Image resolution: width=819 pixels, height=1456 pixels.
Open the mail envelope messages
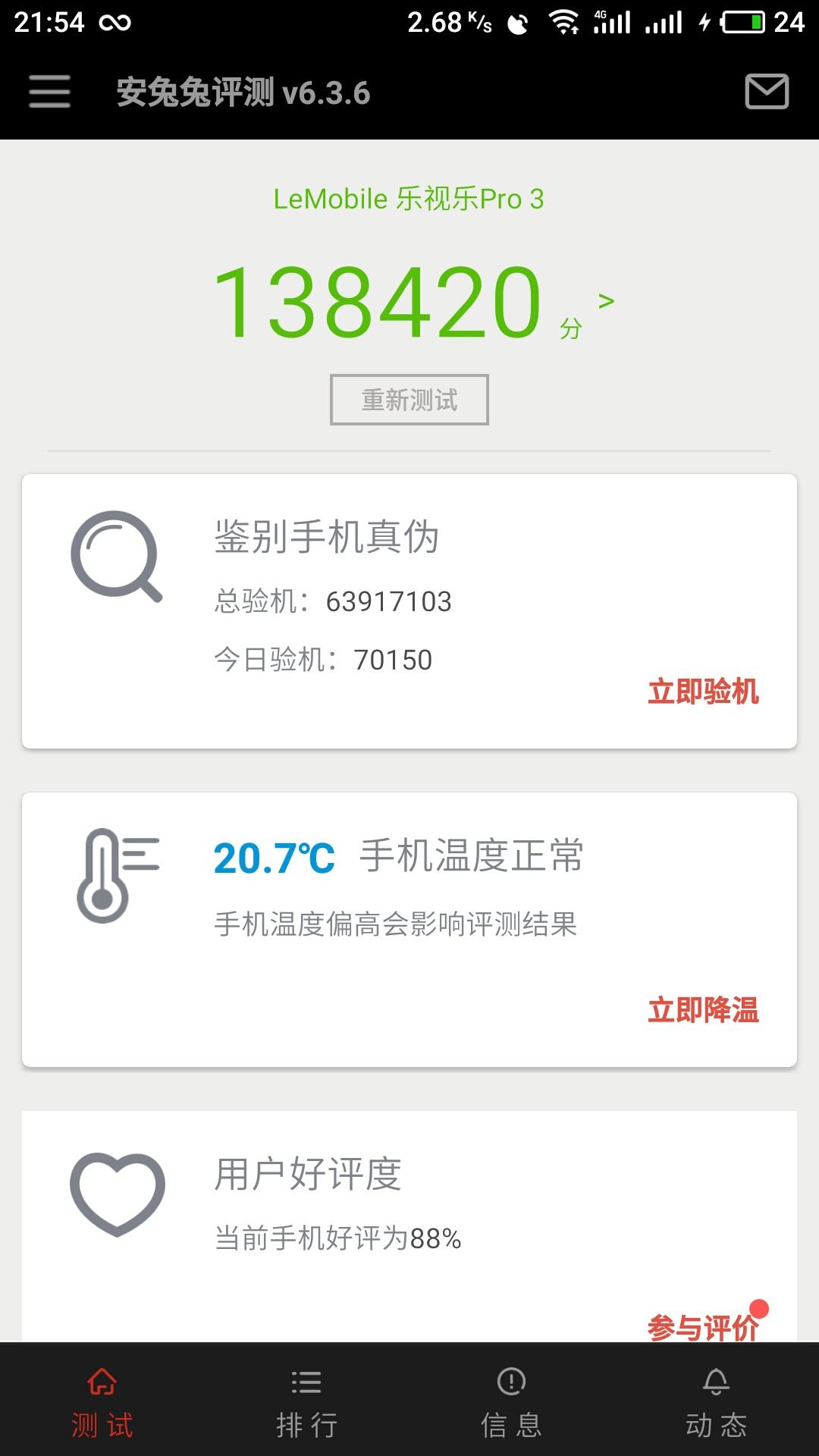[x=767, y=92]
